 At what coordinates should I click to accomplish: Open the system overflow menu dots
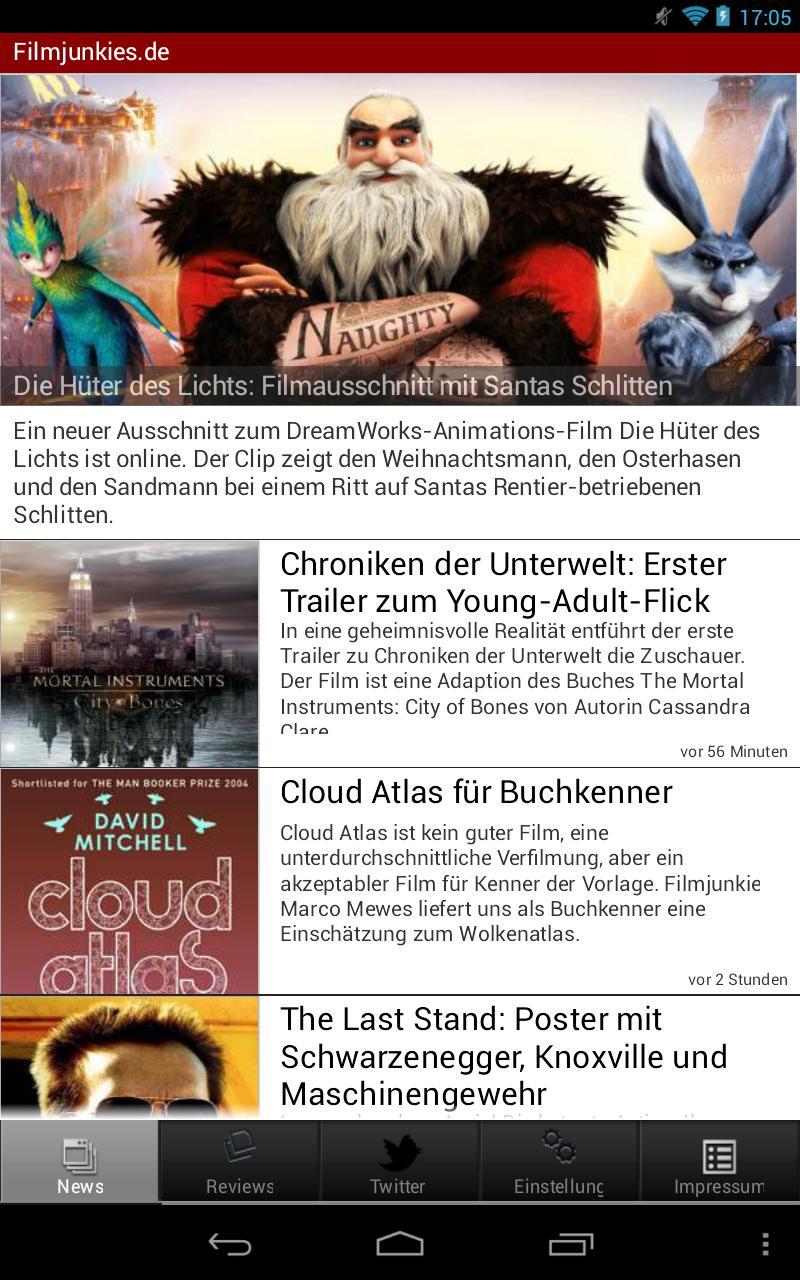click(765, 1244)
